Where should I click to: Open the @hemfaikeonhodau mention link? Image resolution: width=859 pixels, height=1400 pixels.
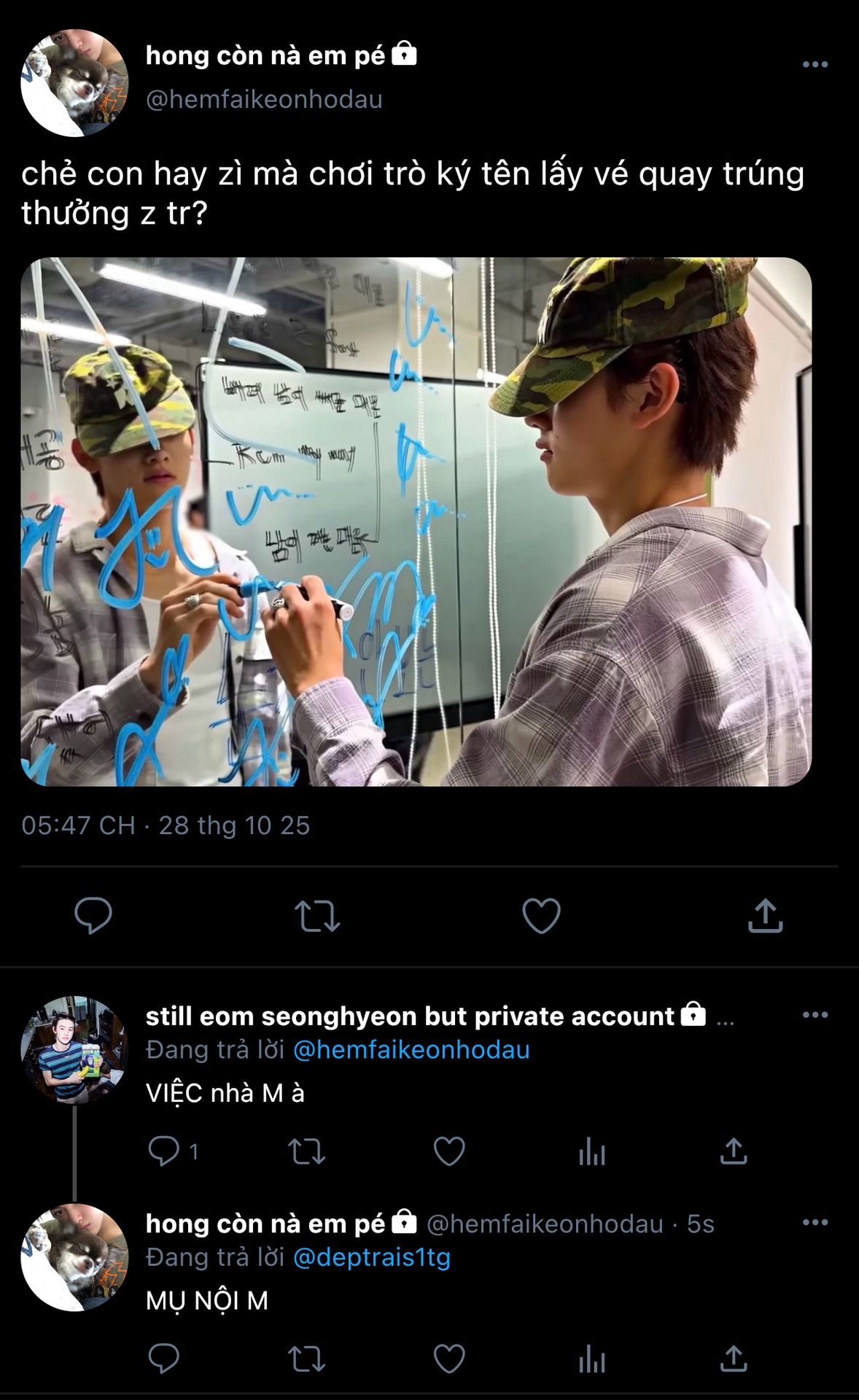point(411,1050)
